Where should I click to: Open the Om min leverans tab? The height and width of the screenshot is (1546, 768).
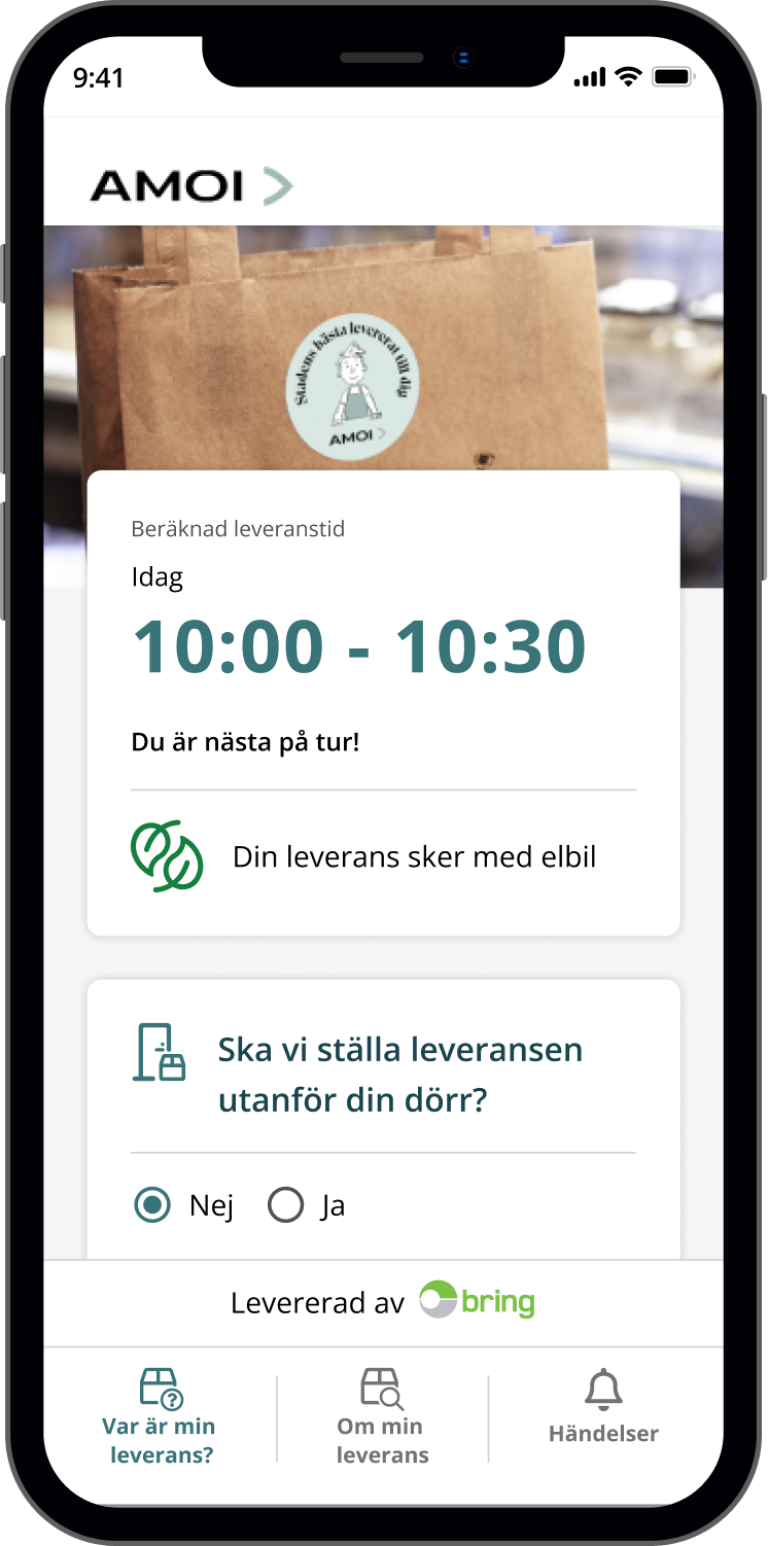pos(382,1418)
